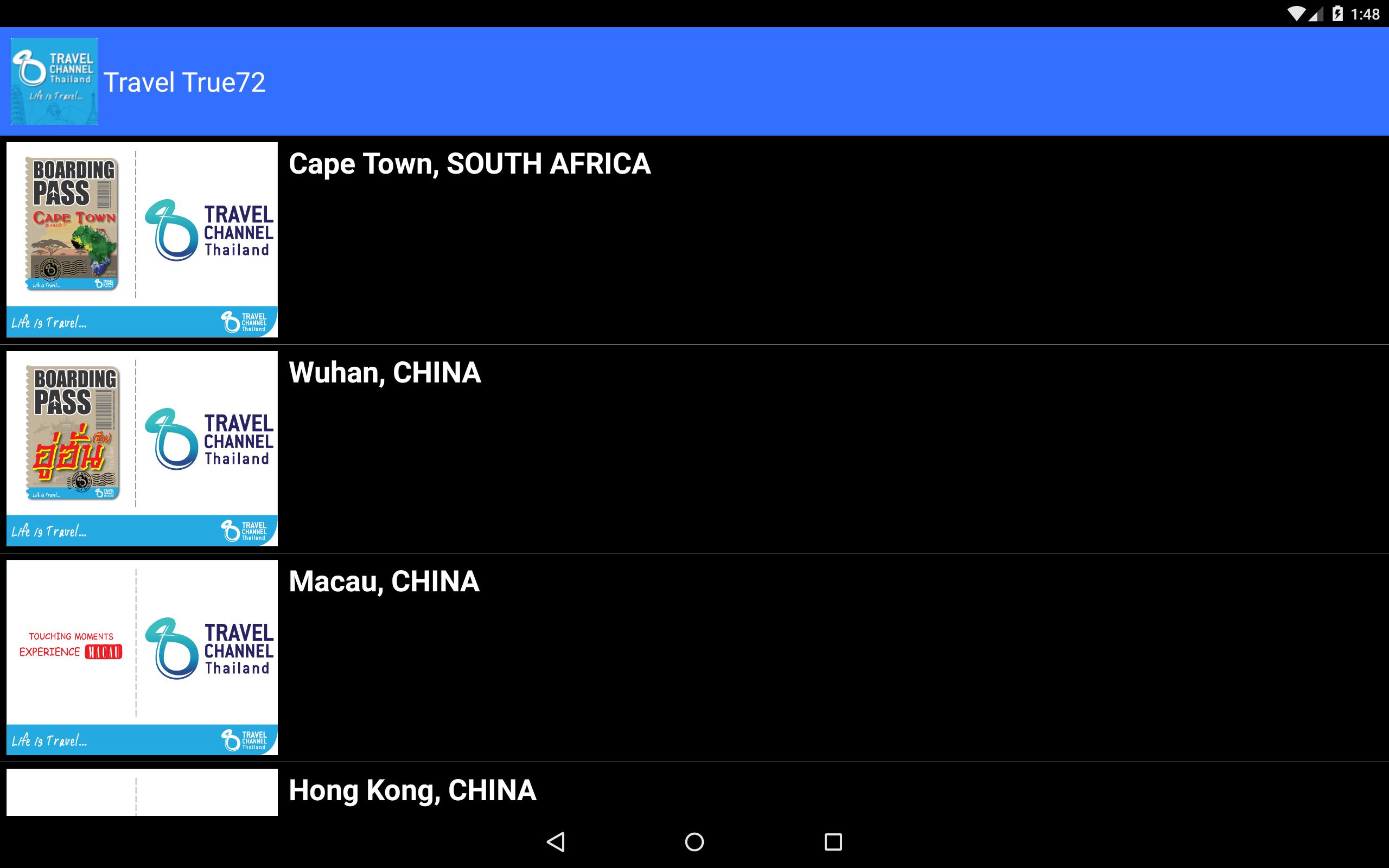This screenshot has width=1389, height=868.
Task: Open the Hong Kong, CHINA entry
Action: [412, 791]
